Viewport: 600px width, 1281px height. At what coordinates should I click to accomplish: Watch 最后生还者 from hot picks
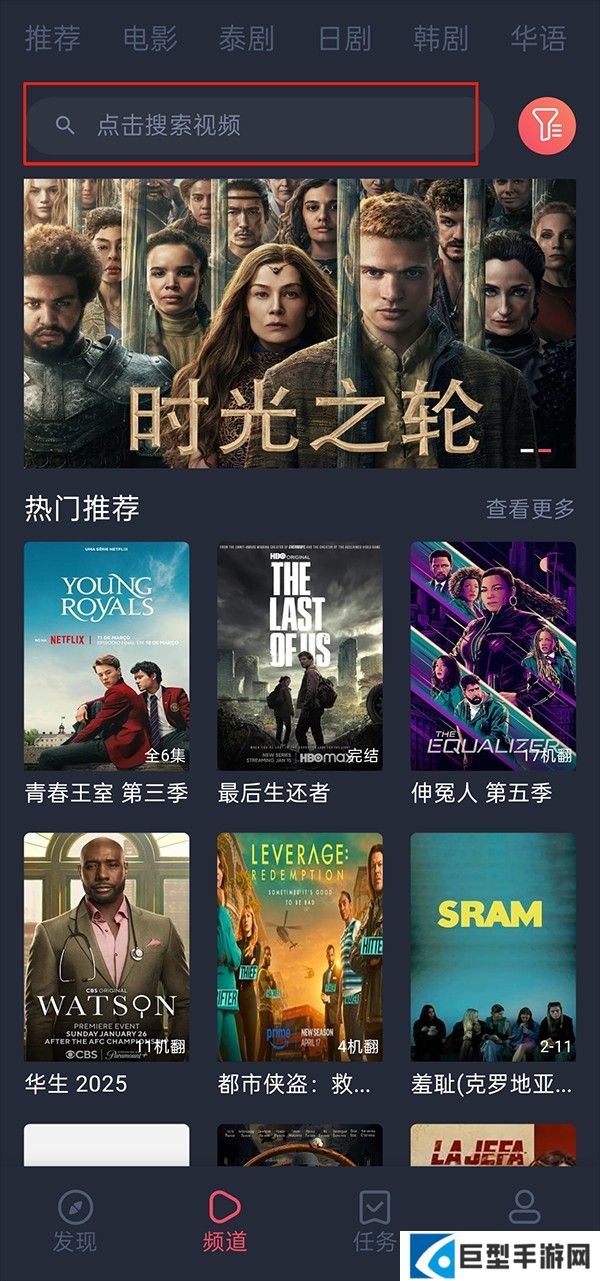coord(300,656)
